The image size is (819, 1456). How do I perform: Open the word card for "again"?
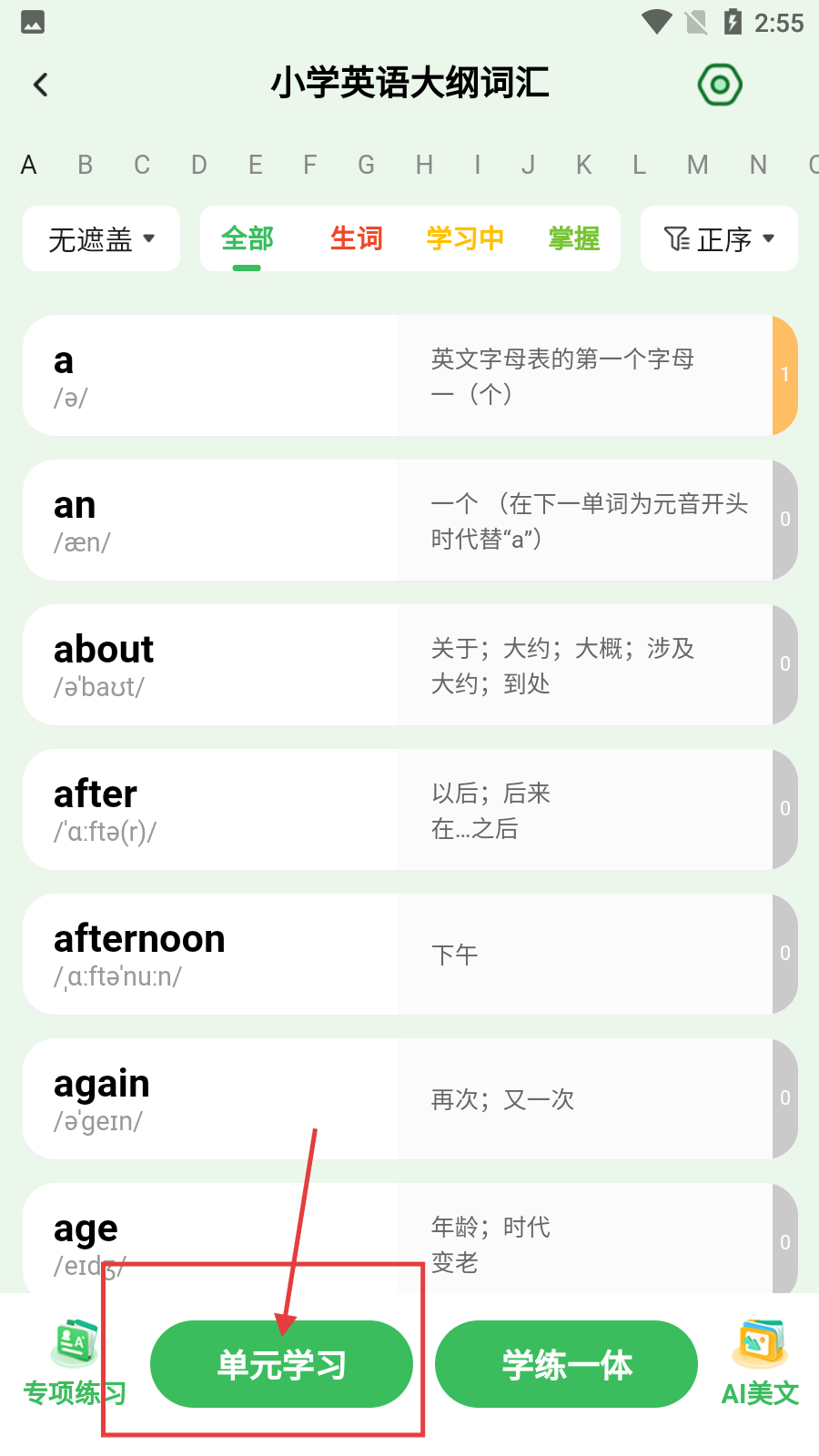(x=410, y=1098)
